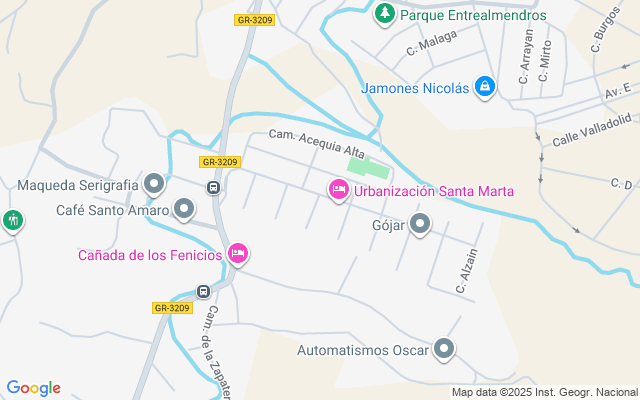Open the Urbanización Santa Marta lodging marker
This screenshot has height=400, width=640.
pos(339,189)
